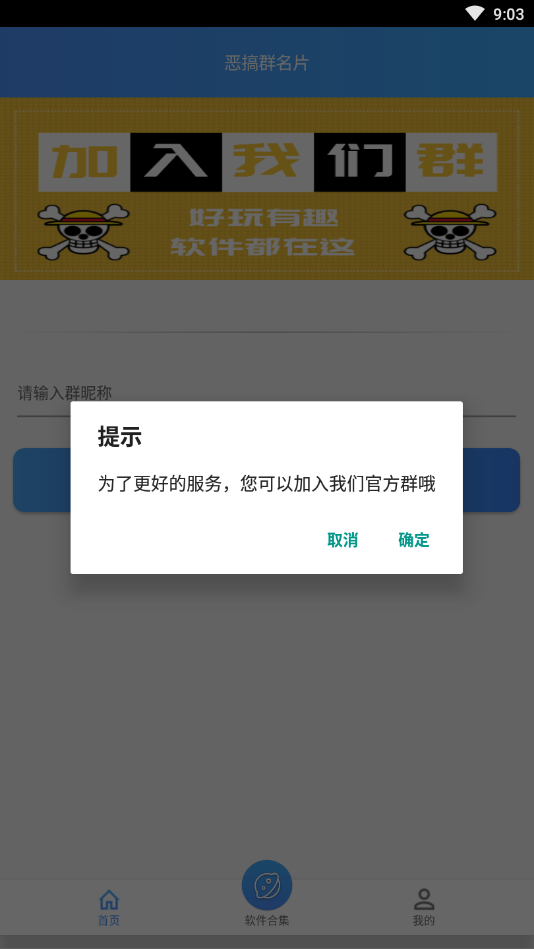
Task: Open the 加入我们群 banner
Action: 267,189
